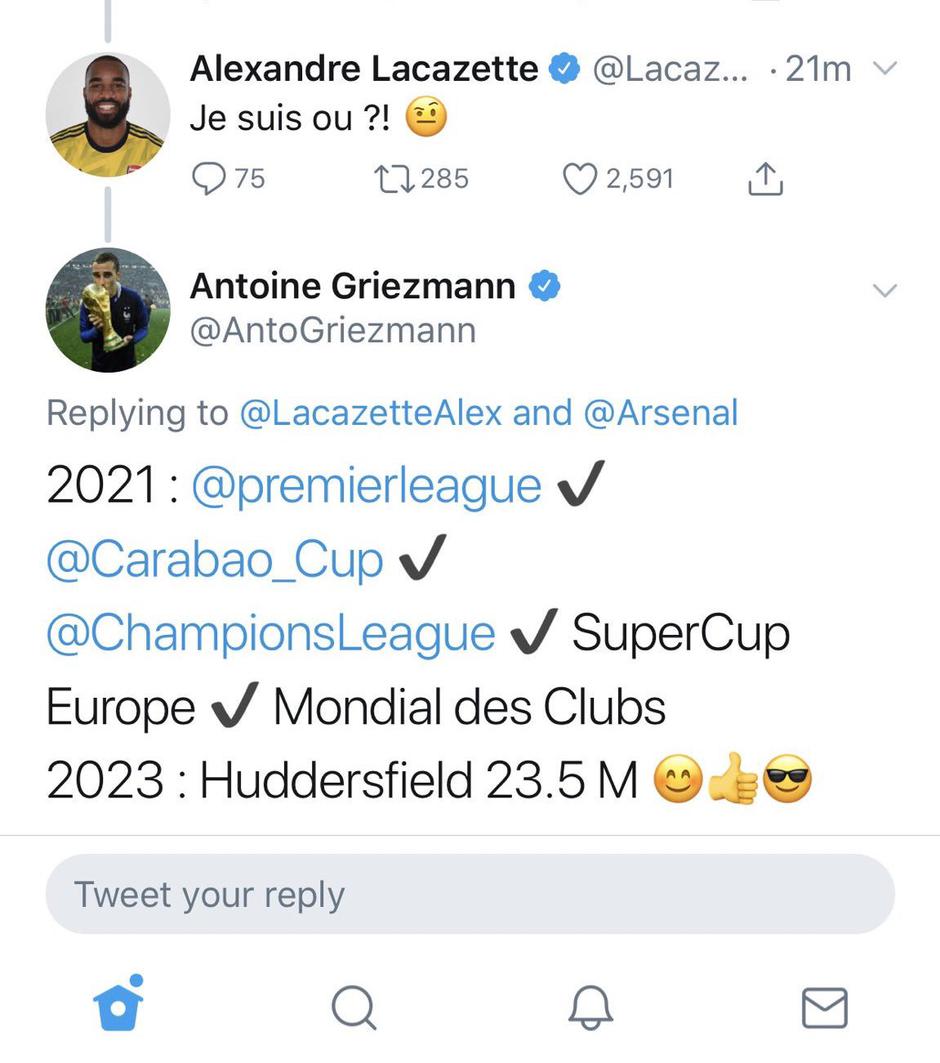
Task: Open Notifications via bell icon
Action: point(588,1010)
